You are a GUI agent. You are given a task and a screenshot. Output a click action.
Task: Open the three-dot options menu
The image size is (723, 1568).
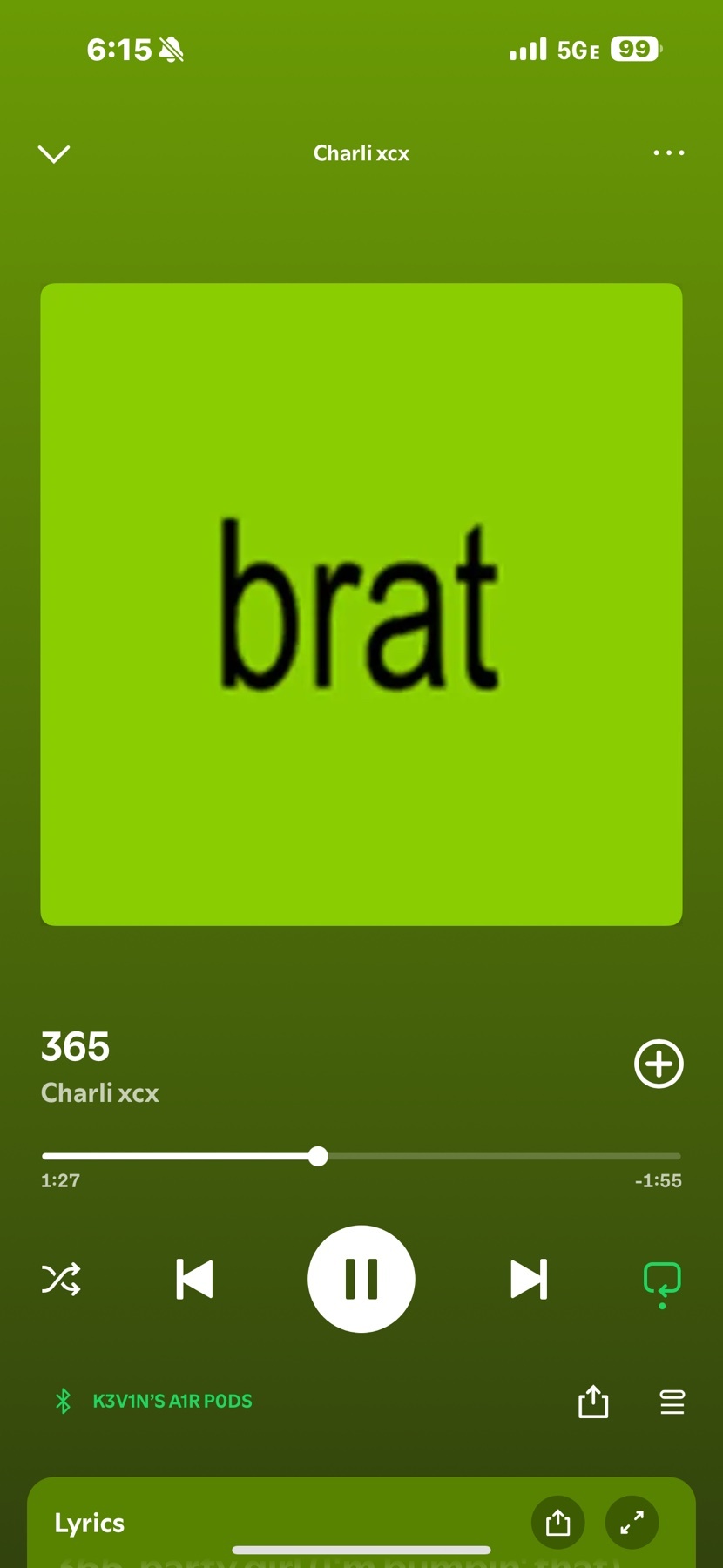click(668, 153)
